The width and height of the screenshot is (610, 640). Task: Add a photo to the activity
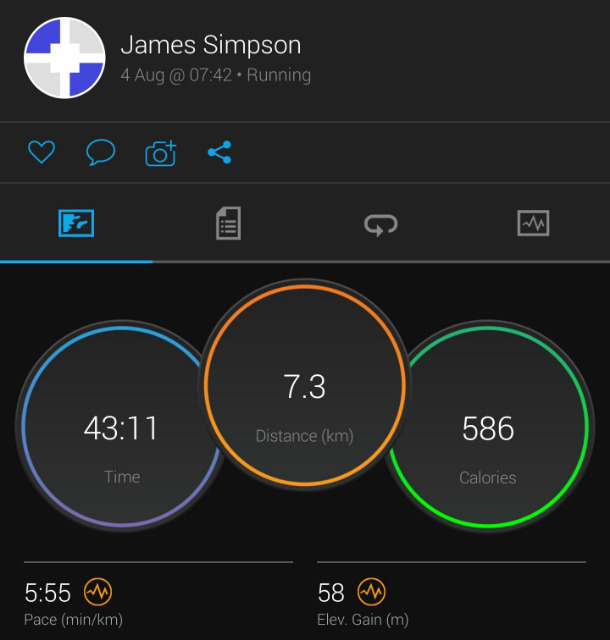tap(160, 153)
